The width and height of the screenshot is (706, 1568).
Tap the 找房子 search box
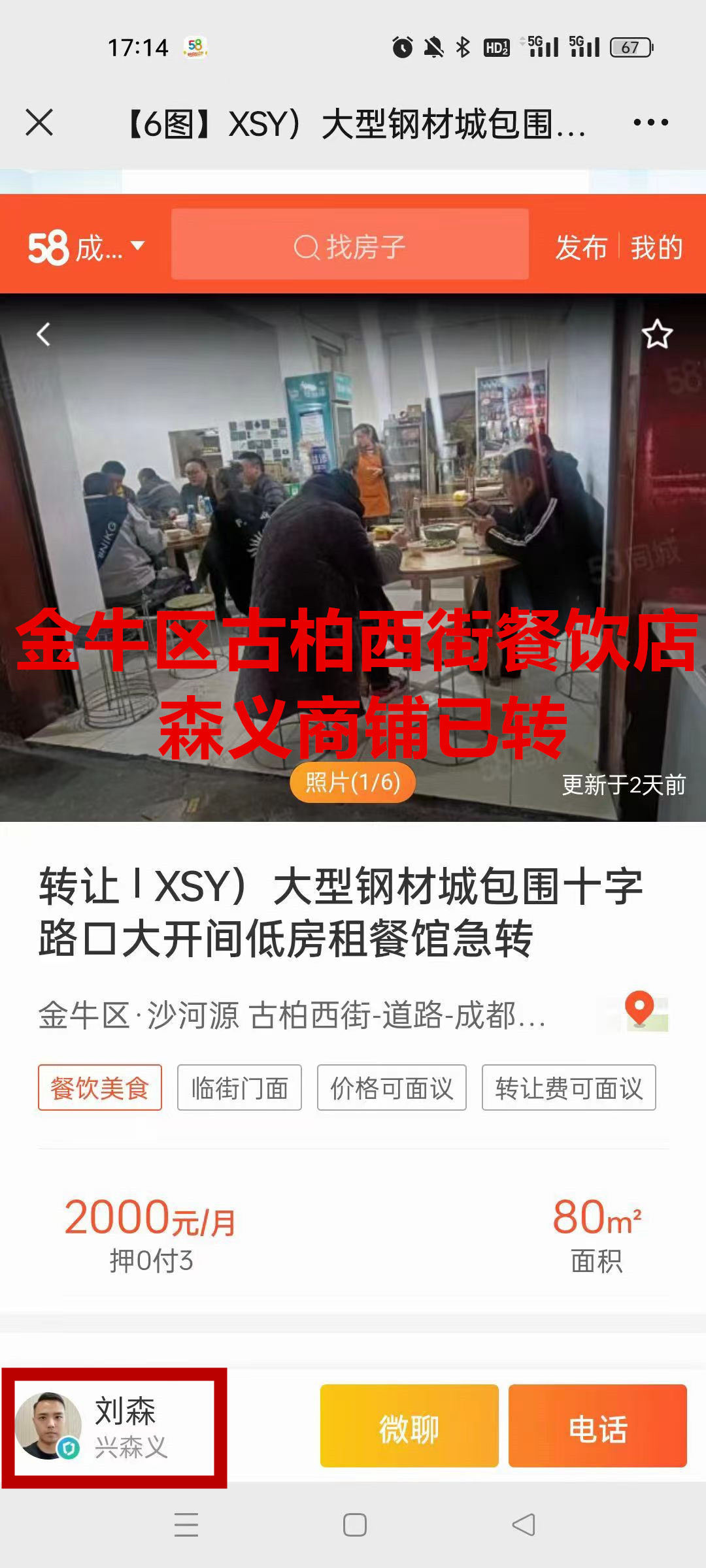pyautogui.click(x=350, y=246)
